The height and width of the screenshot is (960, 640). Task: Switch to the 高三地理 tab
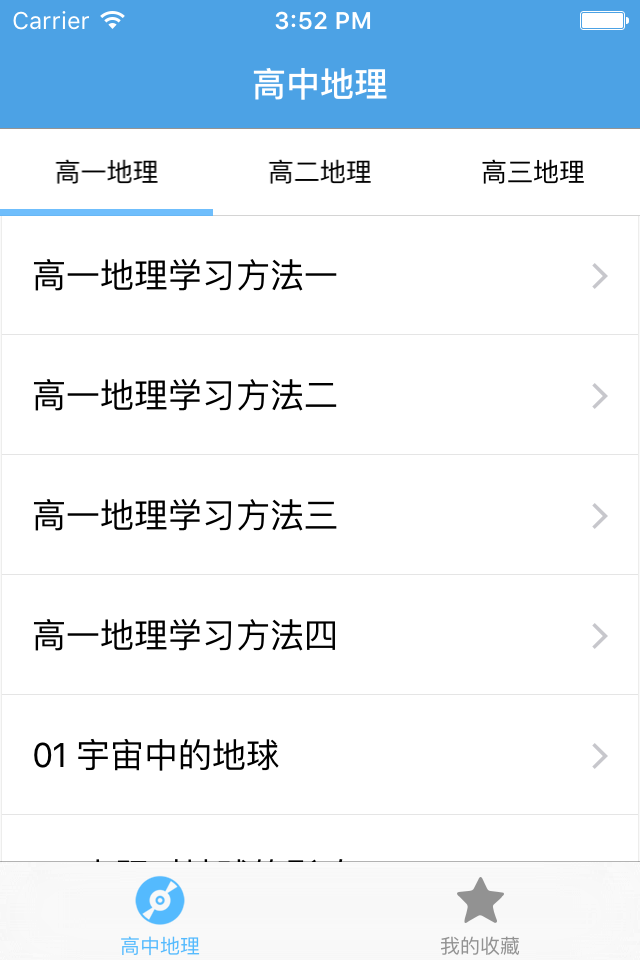click(533, 172)
